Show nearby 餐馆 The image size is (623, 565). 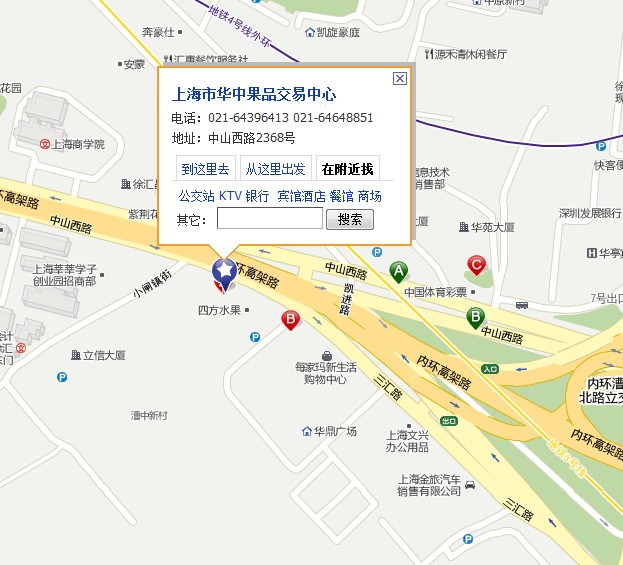(341, 196)
